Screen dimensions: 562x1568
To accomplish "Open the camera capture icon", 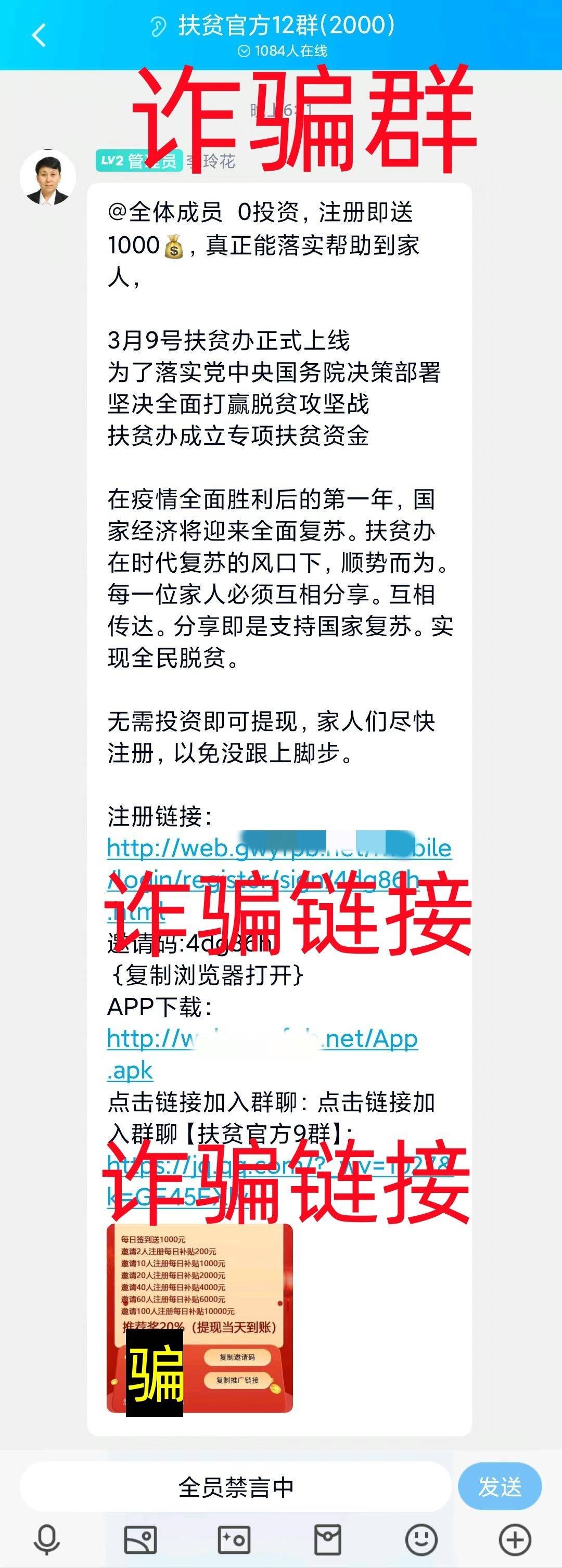I will pyautogui.click(x=234, y=1540).
